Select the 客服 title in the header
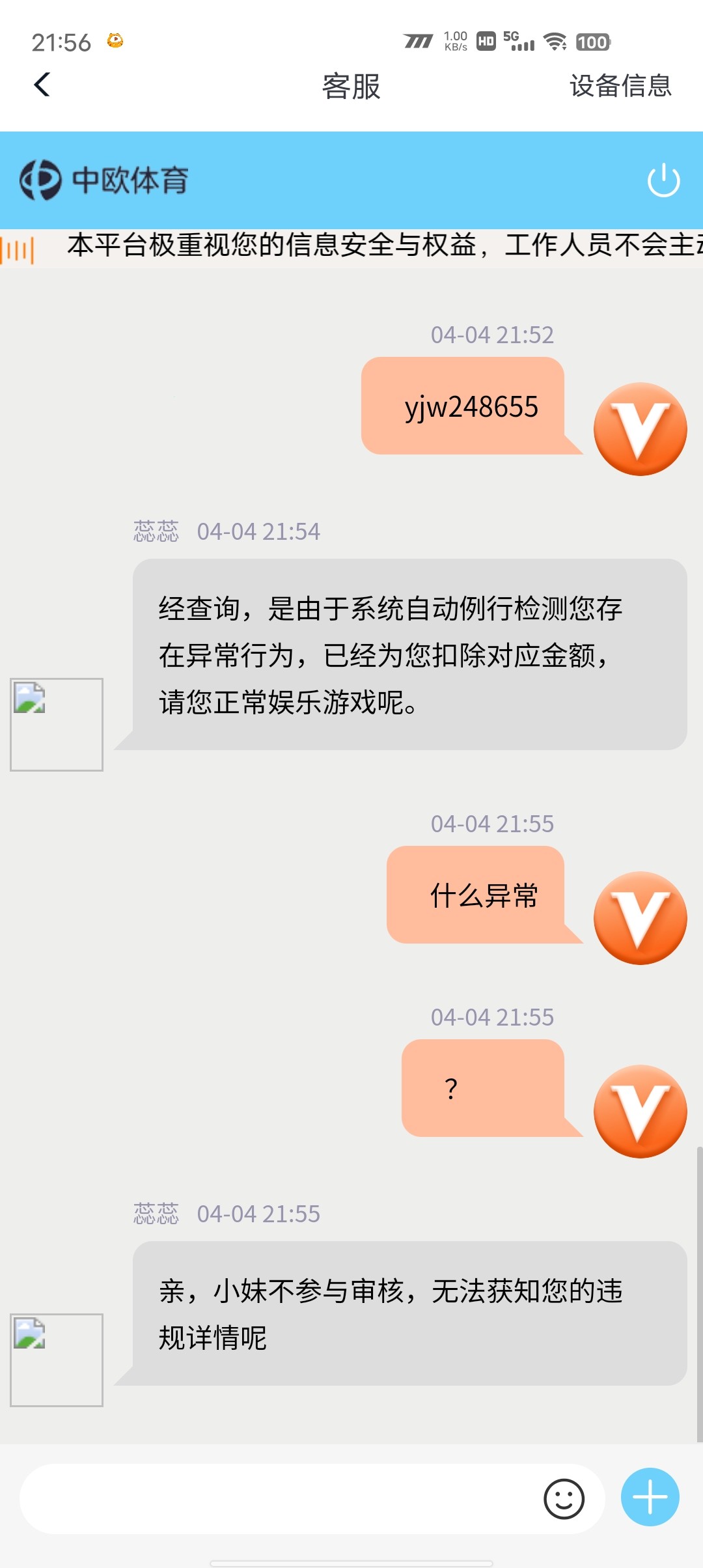Screen dimensions: 703x1568 [351, 85]
